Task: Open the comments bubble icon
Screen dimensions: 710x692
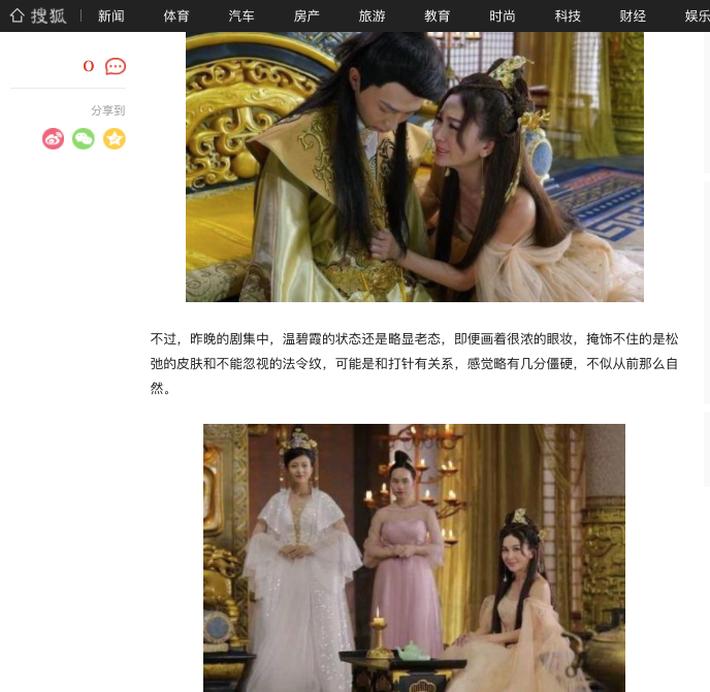Action: tap(116, 67)
